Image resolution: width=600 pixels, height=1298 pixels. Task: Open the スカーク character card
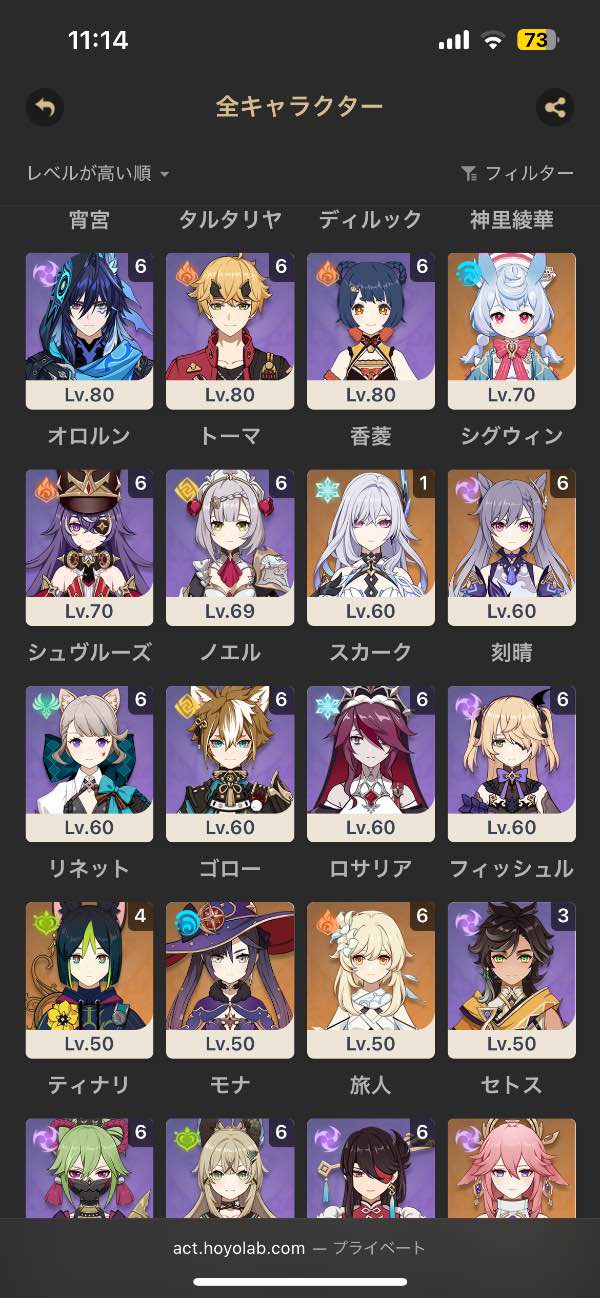tap(371, 547)
